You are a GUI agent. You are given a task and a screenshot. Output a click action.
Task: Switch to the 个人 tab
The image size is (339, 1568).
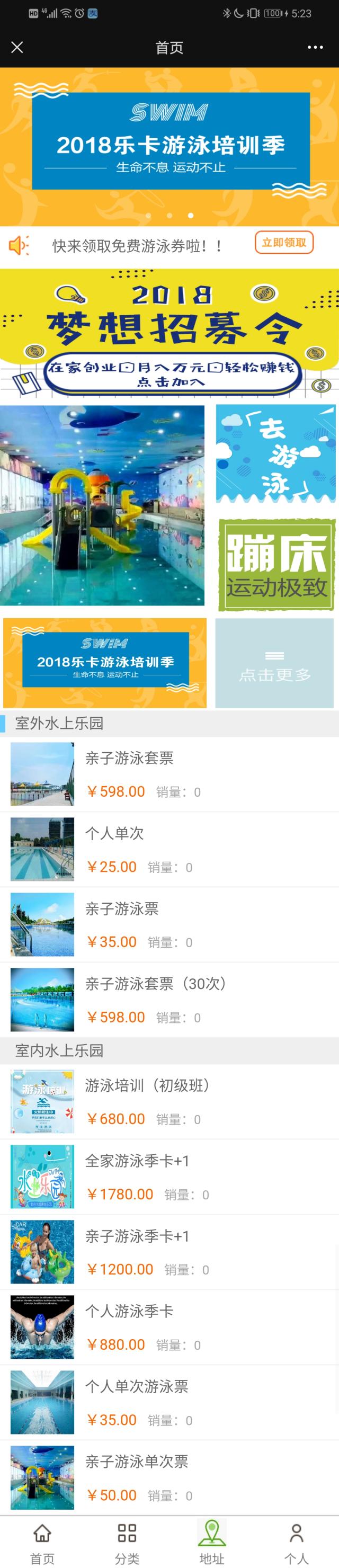coord(297,1542)
